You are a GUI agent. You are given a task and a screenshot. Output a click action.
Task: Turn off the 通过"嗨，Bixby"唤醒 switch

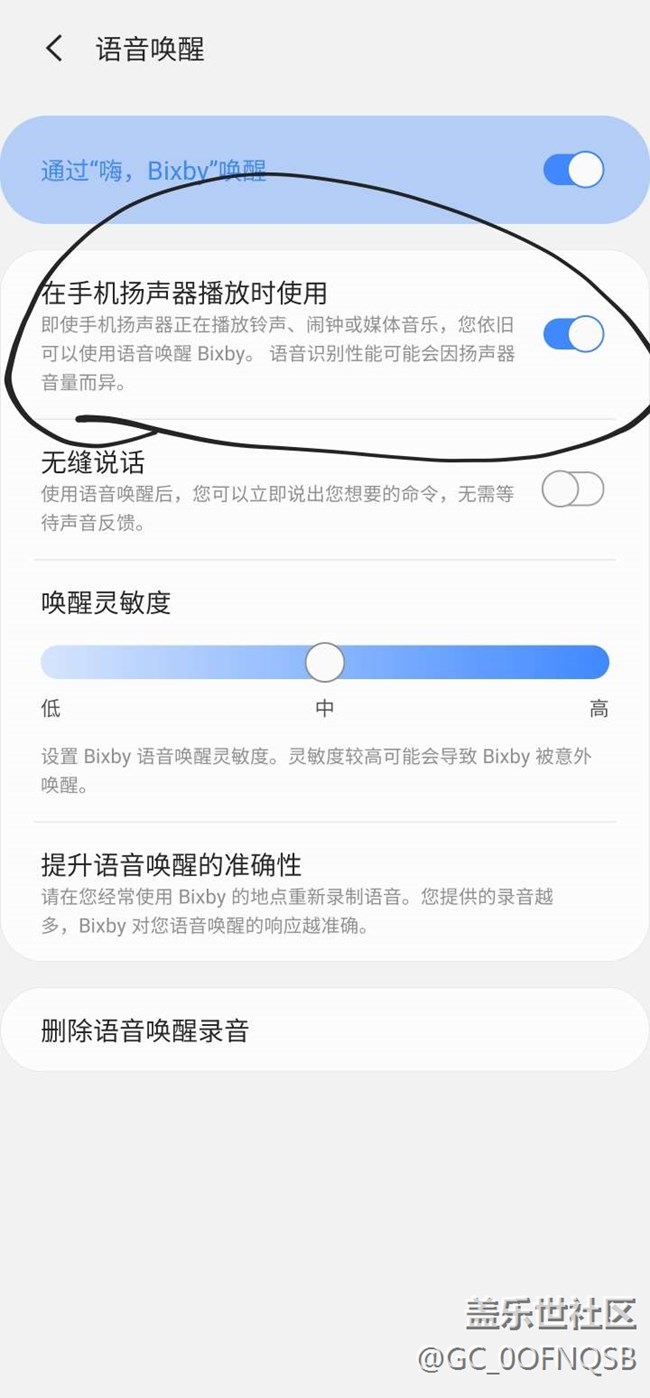[573, 170]
